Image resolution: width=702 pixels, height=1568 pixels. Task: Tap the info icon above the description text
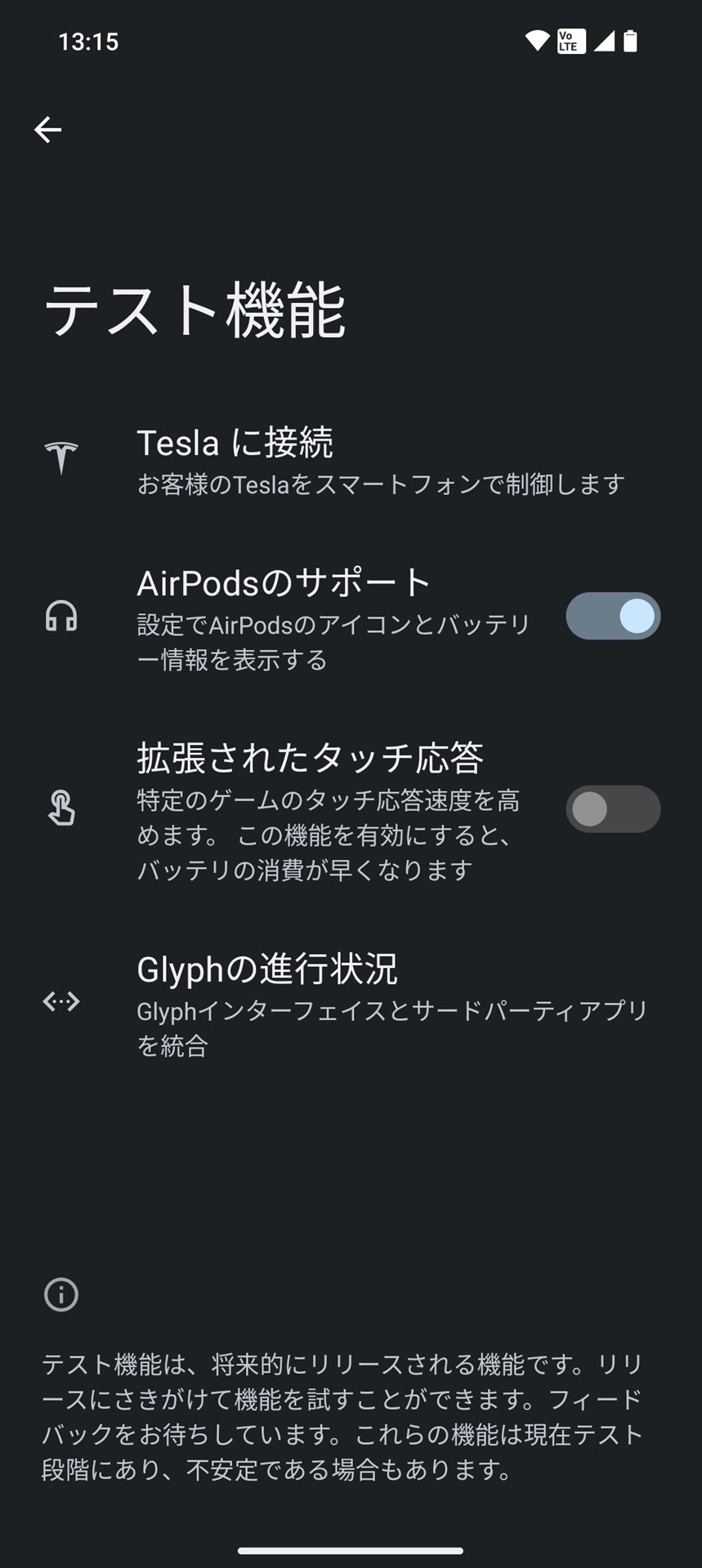tap(60, 1294)
